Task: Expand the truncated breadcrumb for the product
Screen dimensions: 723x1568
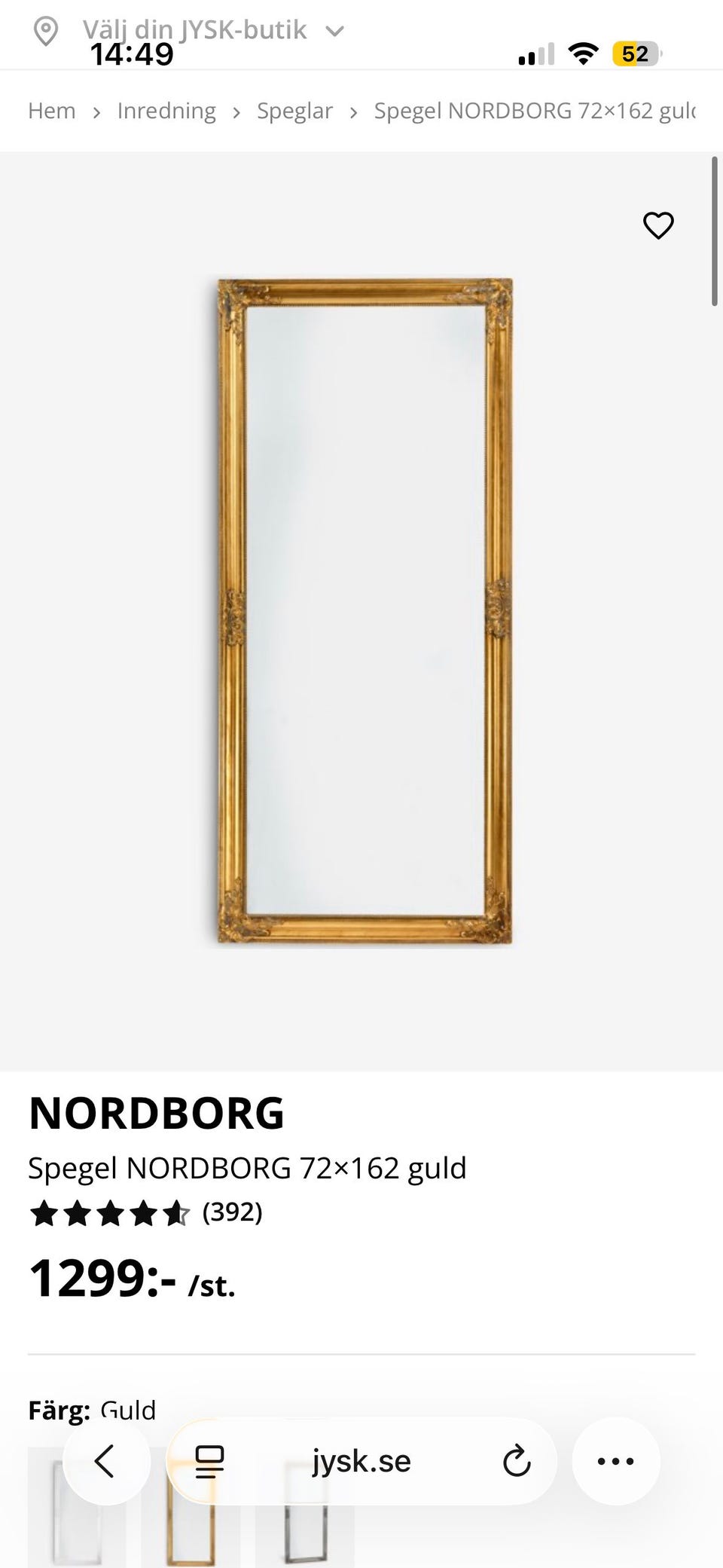Action: click(x=533, y=110)
